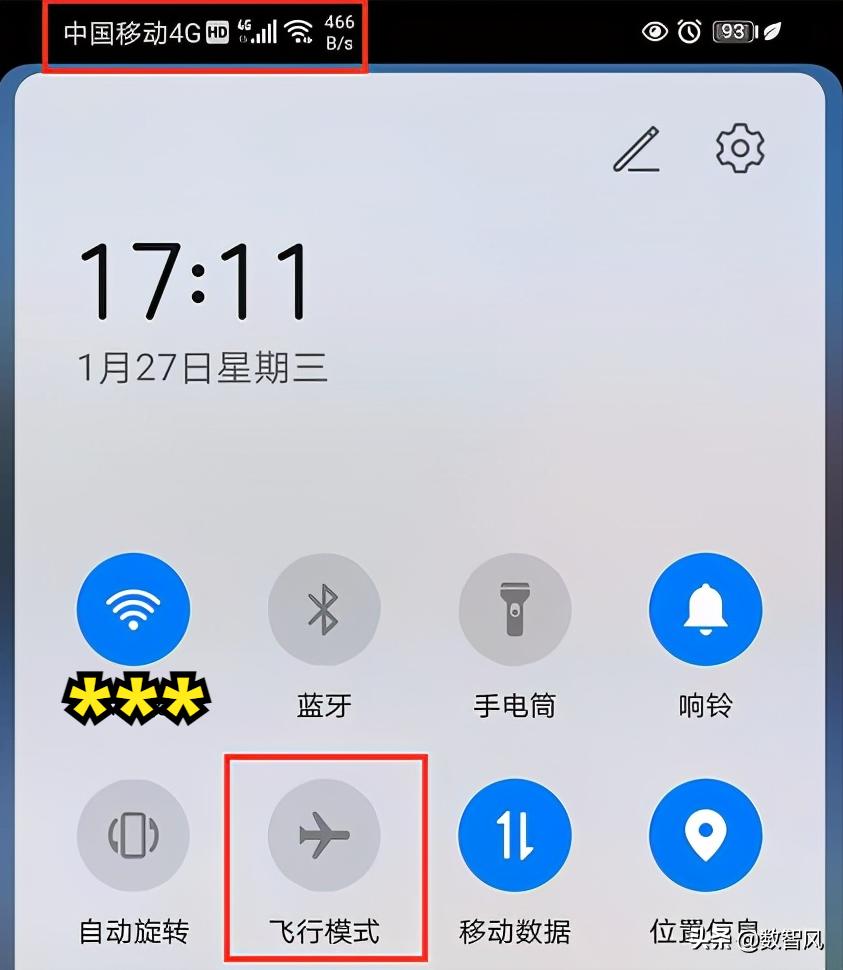Tap the 466 B/s network speed indicator
This screenshot has height=970, width=843.
pos(340,31)
